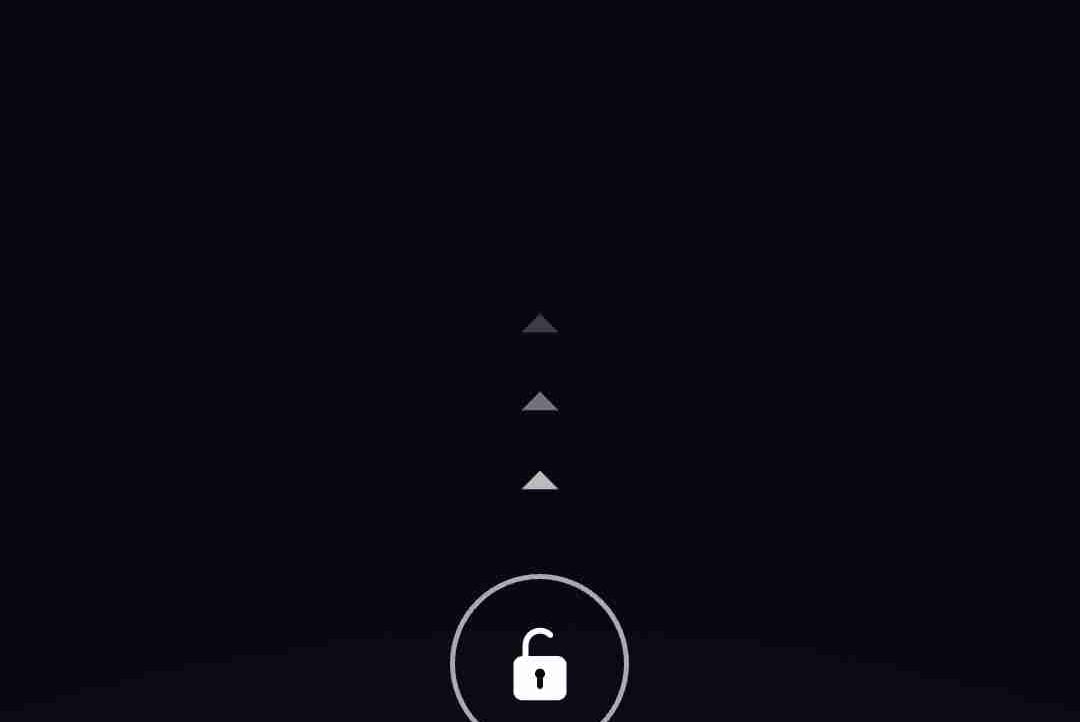Tap the circled unlock padlock icon
1080x722 pixels.
coord(540,664)
